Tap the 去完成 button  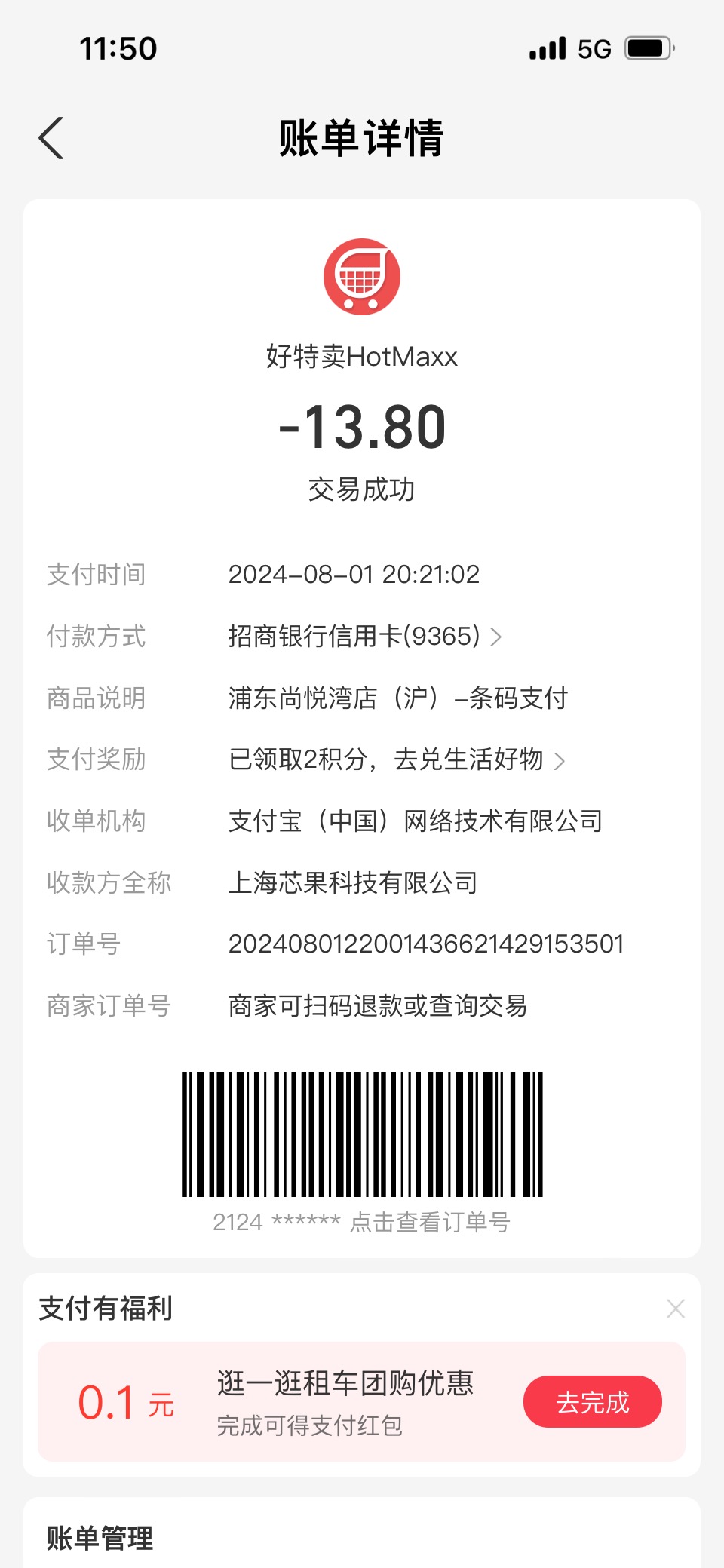(x=593, y=1402)
